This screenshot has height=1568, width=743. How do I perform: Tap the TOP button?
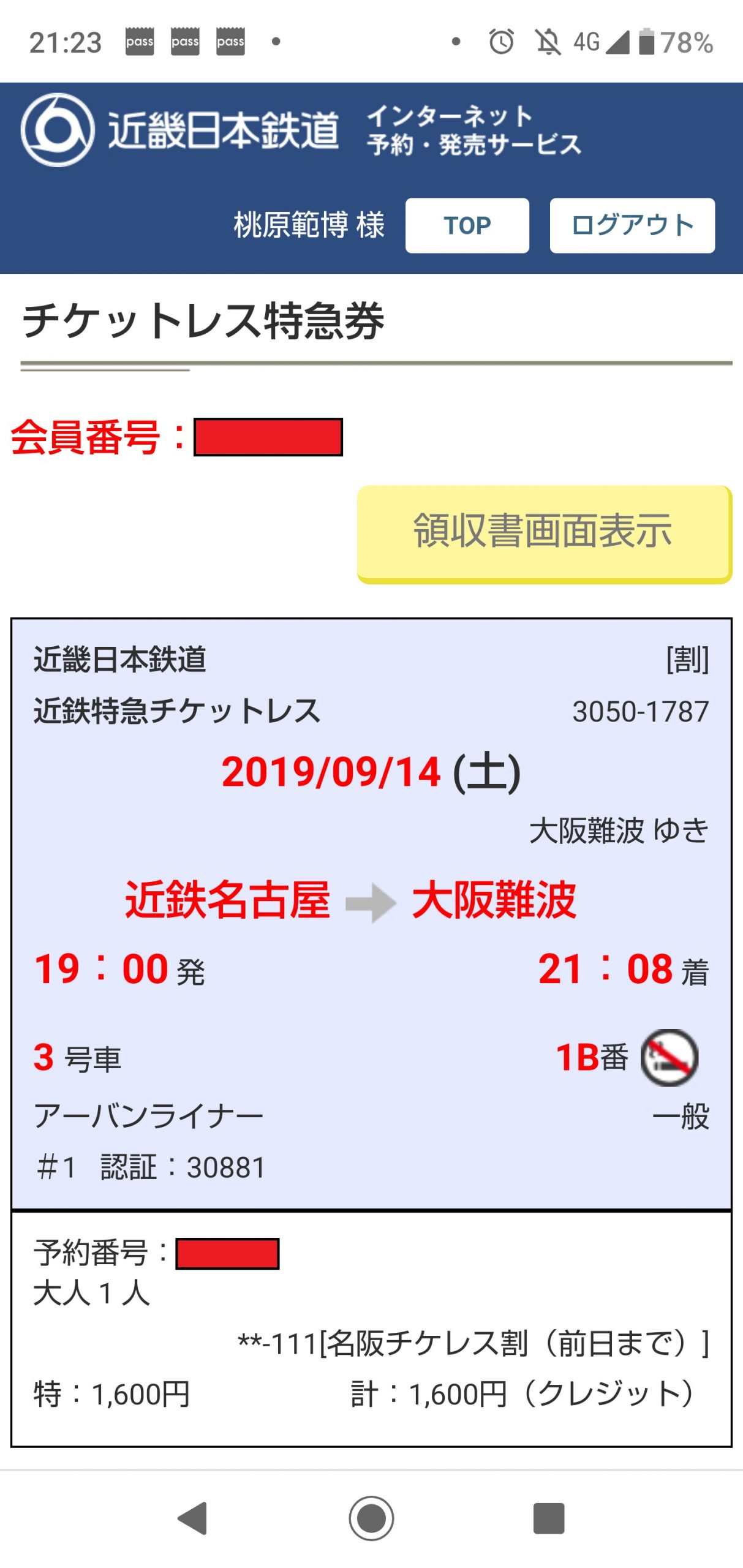pyautogui.click(x=467, y=225)
